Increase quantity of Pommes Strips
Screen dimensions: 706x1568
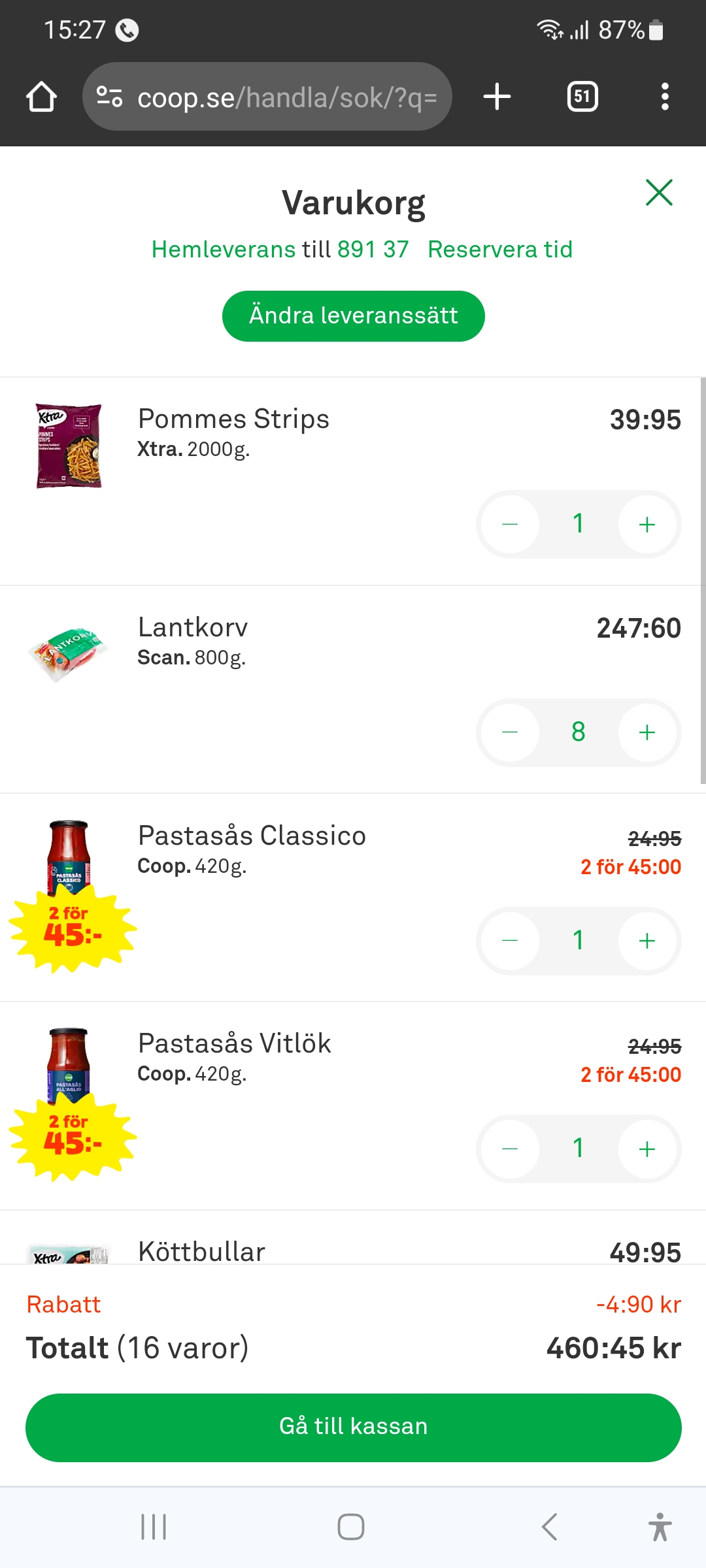[x=647, y=525]
